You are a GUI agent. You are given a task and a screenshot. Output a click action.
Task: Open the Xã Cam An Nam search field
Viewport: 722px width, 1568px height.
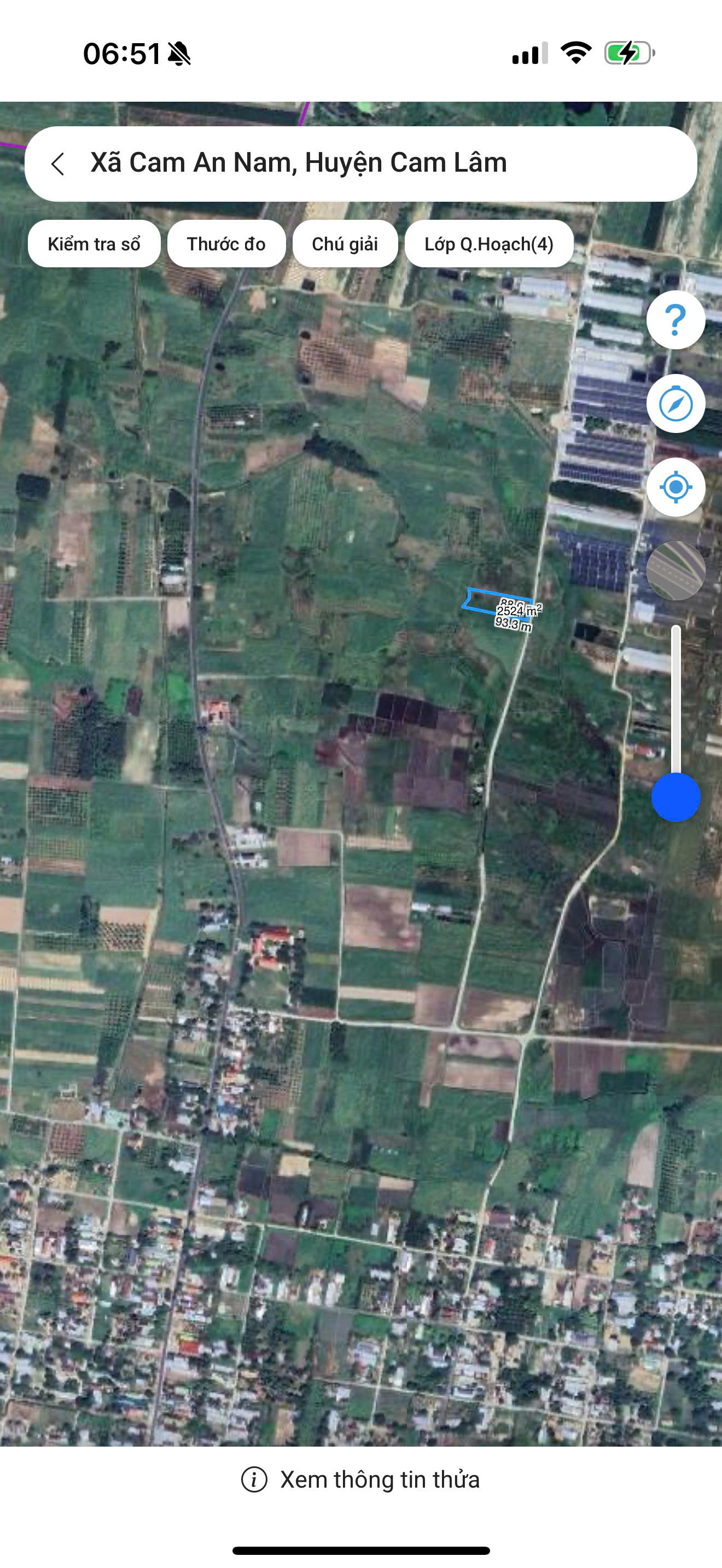pyautogui.click(x=365, y=163)
